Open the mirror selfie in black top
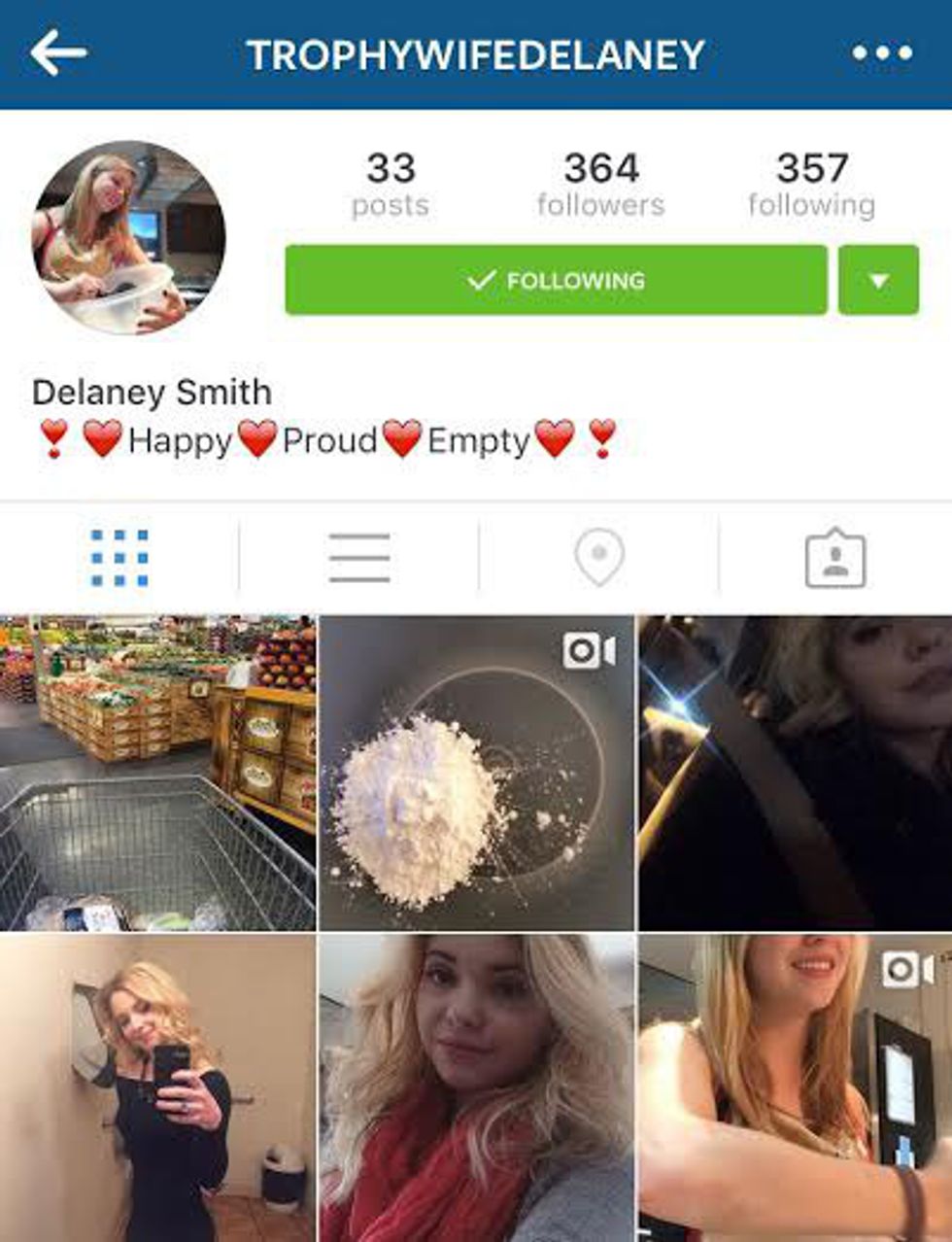The height and width of the screenshot is (1242, 952). (x=157, y=1088)
